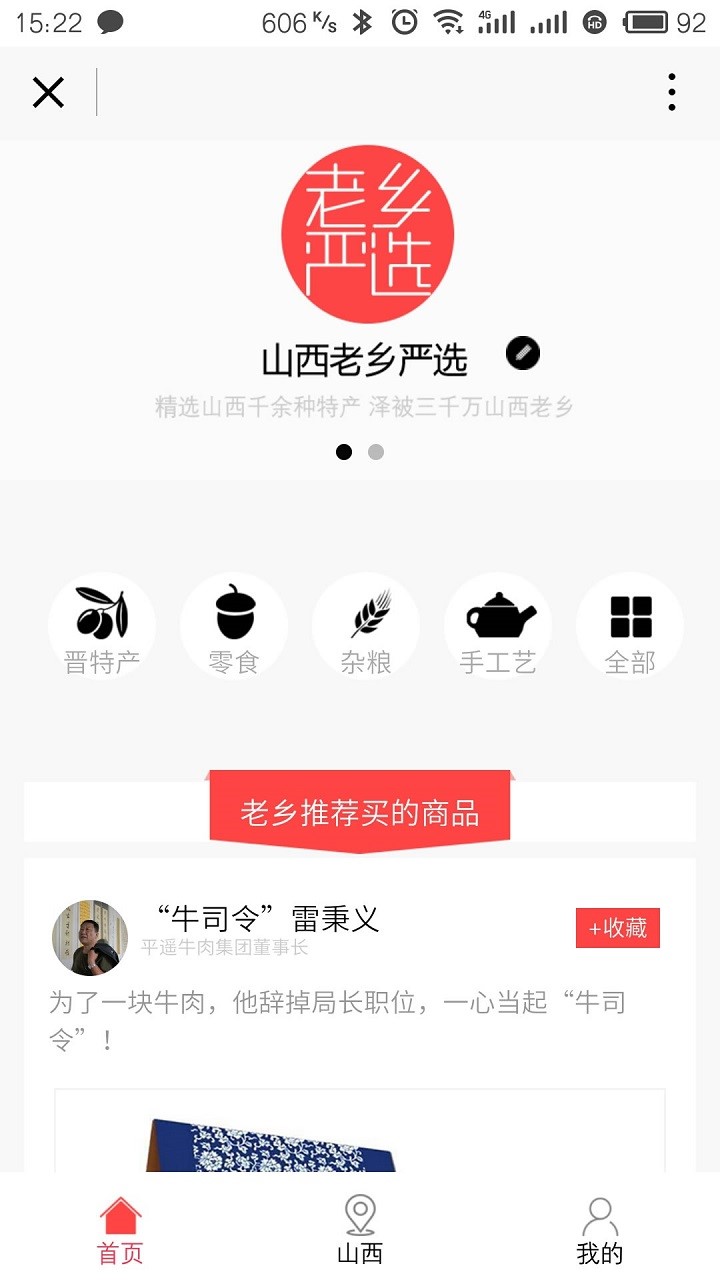The height and width of the screenshot is (1280, 720).
Task: Go to the 我的 tab
Action: (x=600, y=1229)
